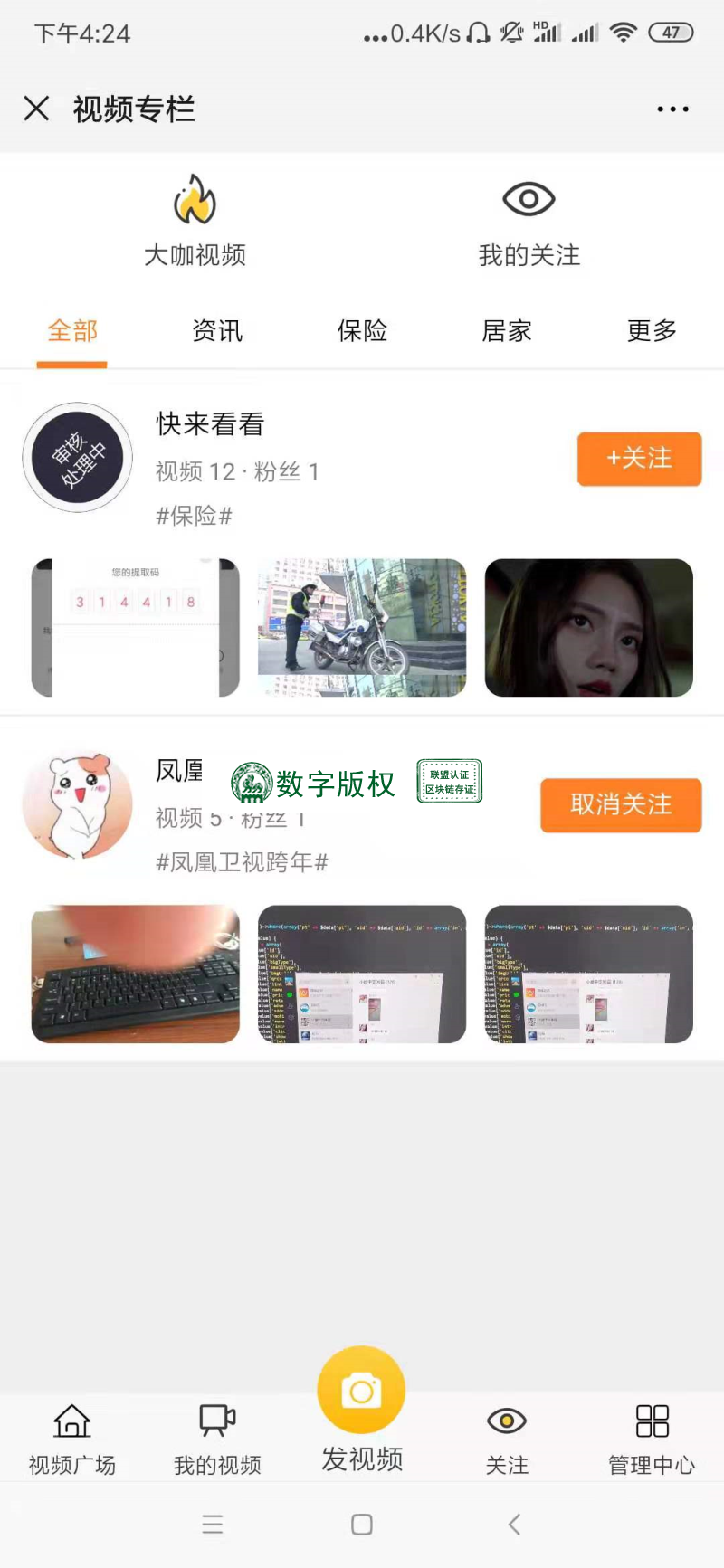Screen dimensions: 724x1568
Task: Go to 视频广场 in bottom bar
Action: pyautogui.click(x=72, y=1439)
